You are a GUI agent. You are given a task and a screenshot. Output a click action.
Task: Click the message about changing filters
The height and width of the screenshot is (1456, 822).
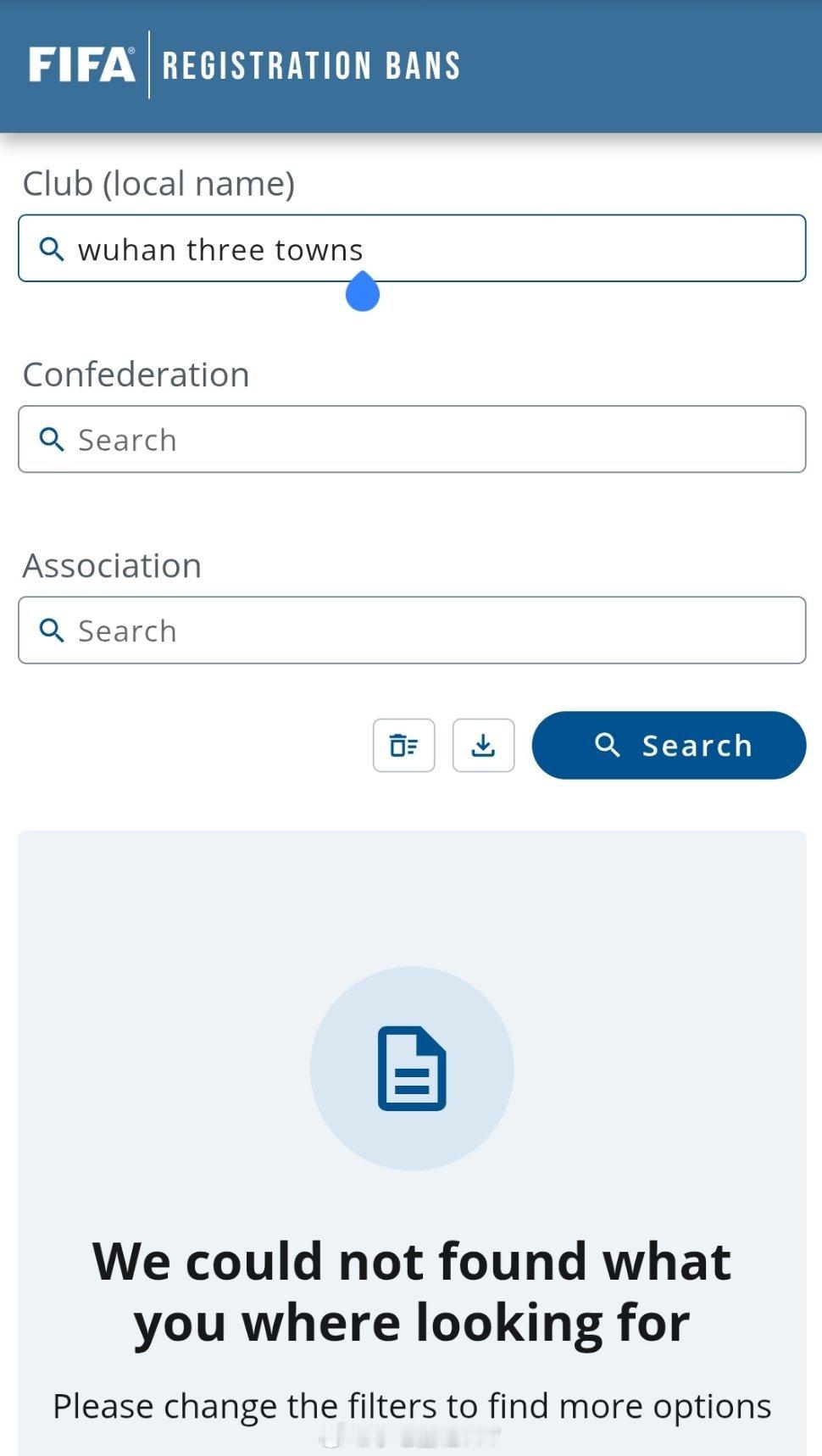(x=411, y=1404)
